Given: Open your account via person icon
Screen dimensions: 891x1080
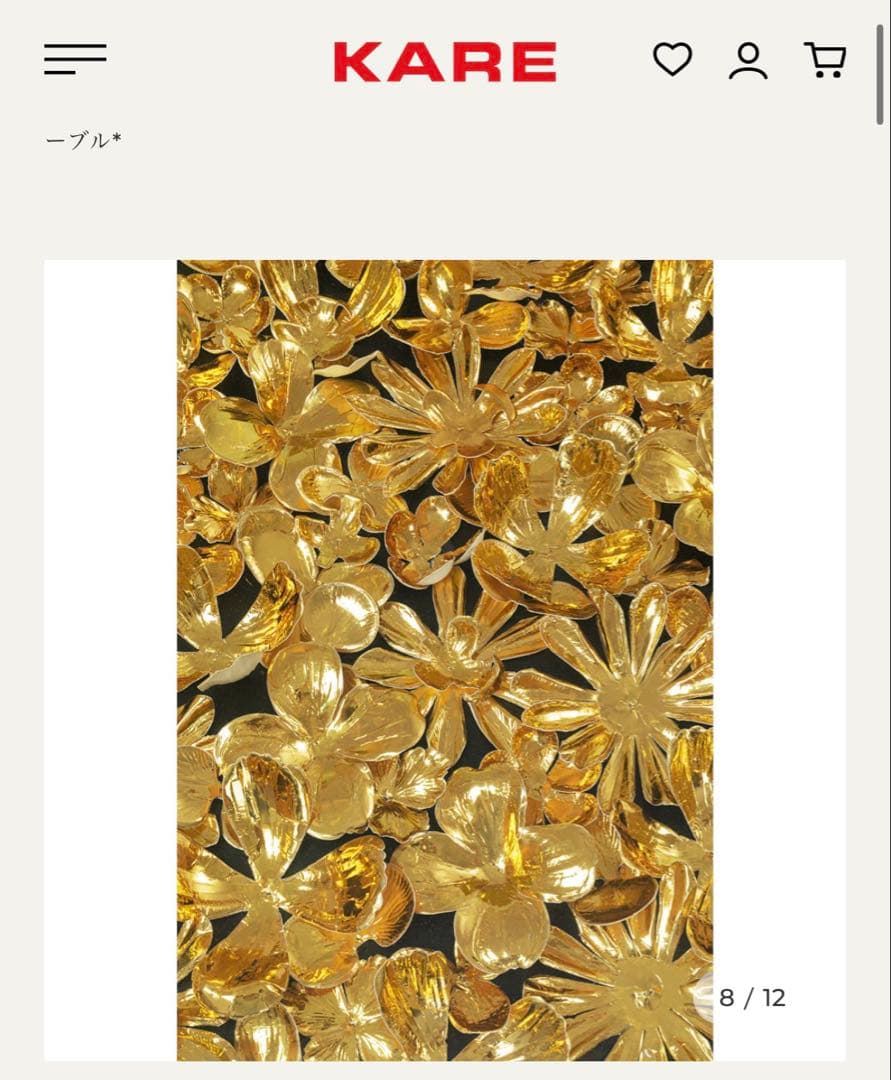Looking at the screenshot, I should click(x=748, y=62).
